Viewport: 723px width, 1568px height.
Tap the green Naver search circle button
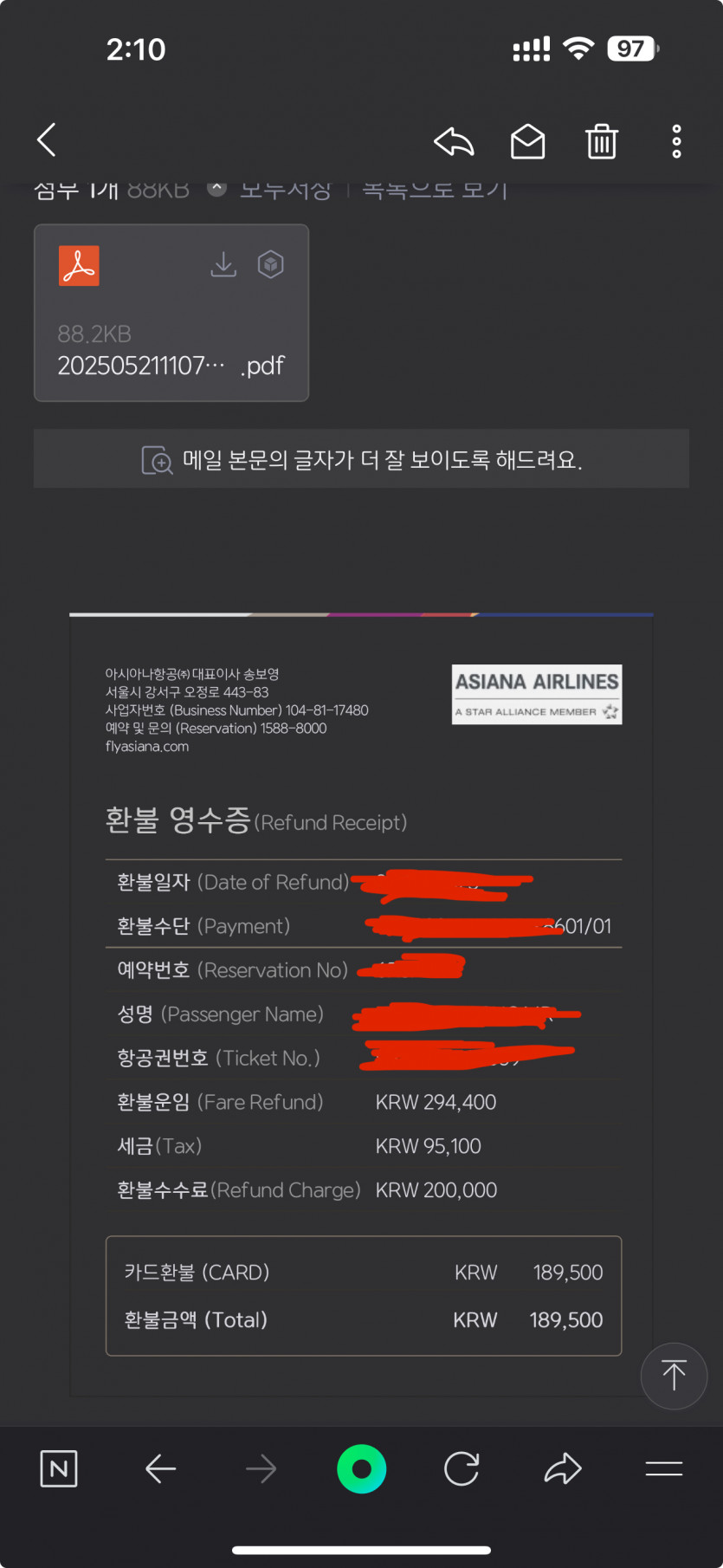pos(361,1468)
